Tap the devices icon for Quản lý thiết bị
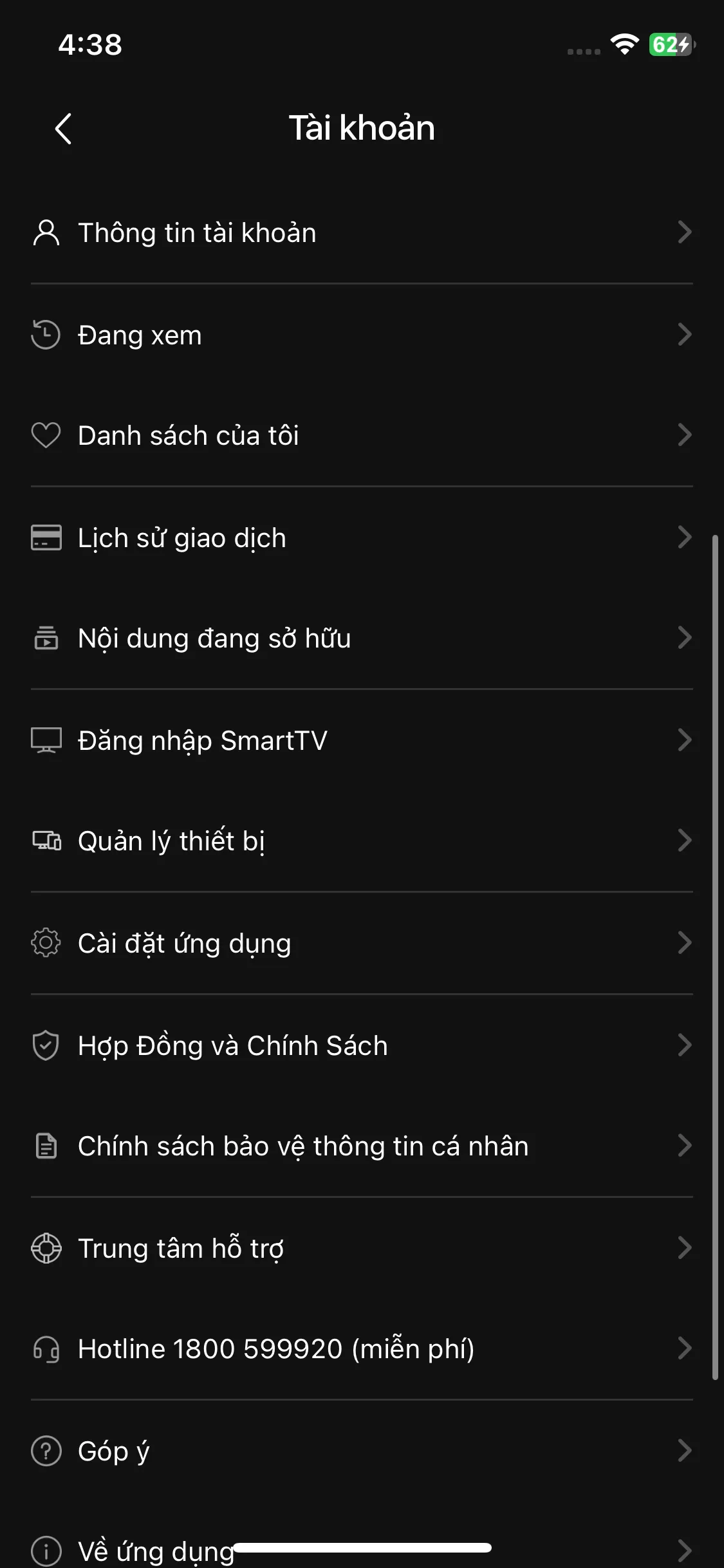Screen dimensions: 724x1568 46,840
